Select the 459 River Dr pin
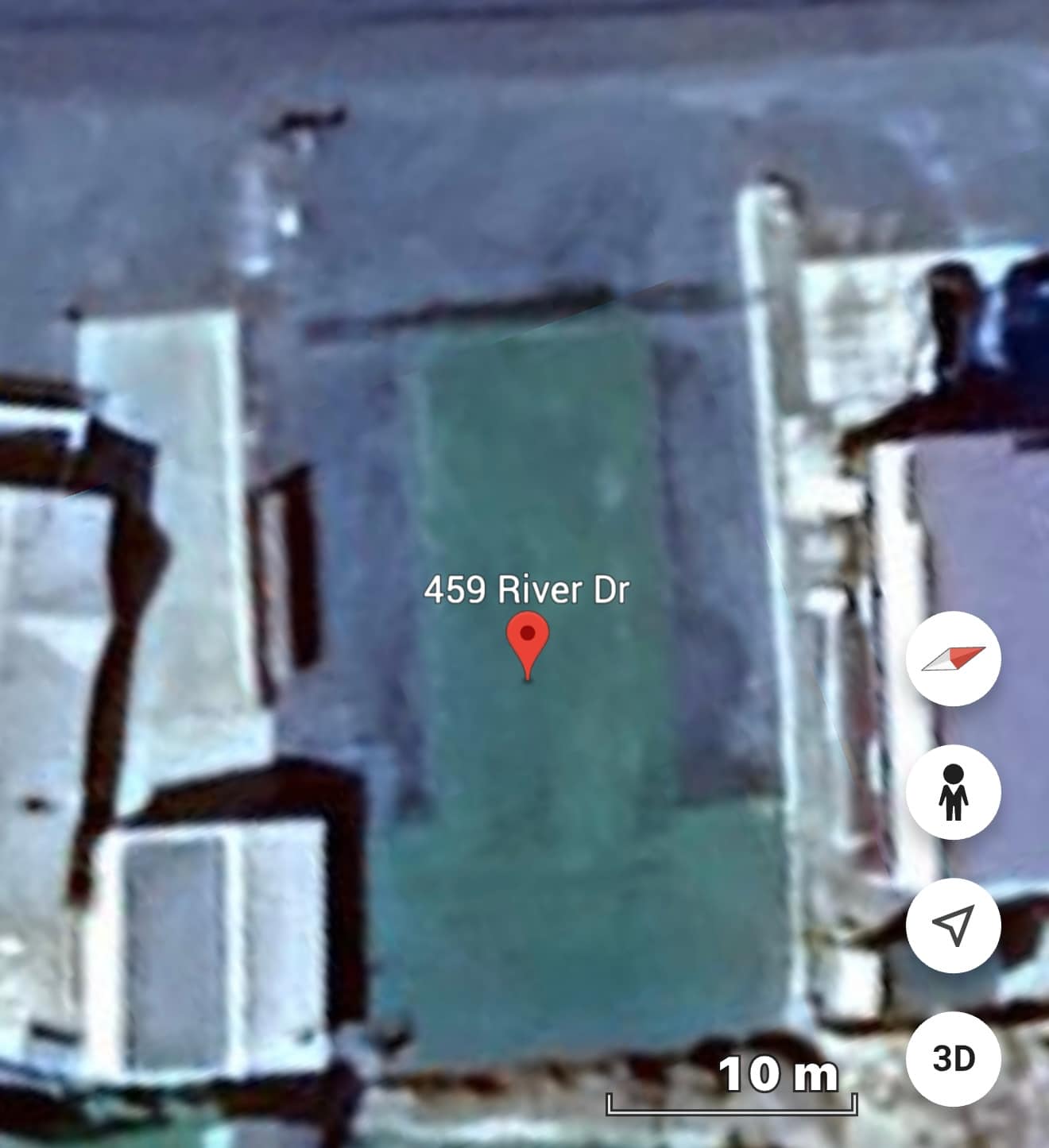The image size is (1049, 1148). pos(528,646)
